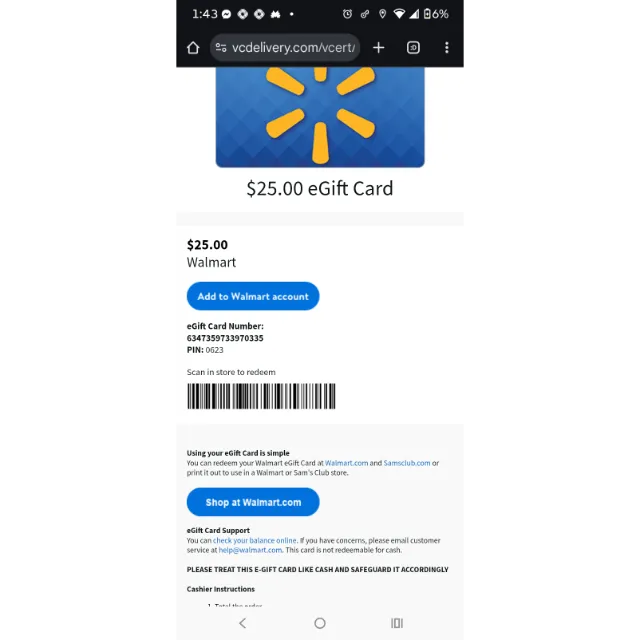Open the browser overflow menu
640x640 pixels.
[x=446, y=47]
